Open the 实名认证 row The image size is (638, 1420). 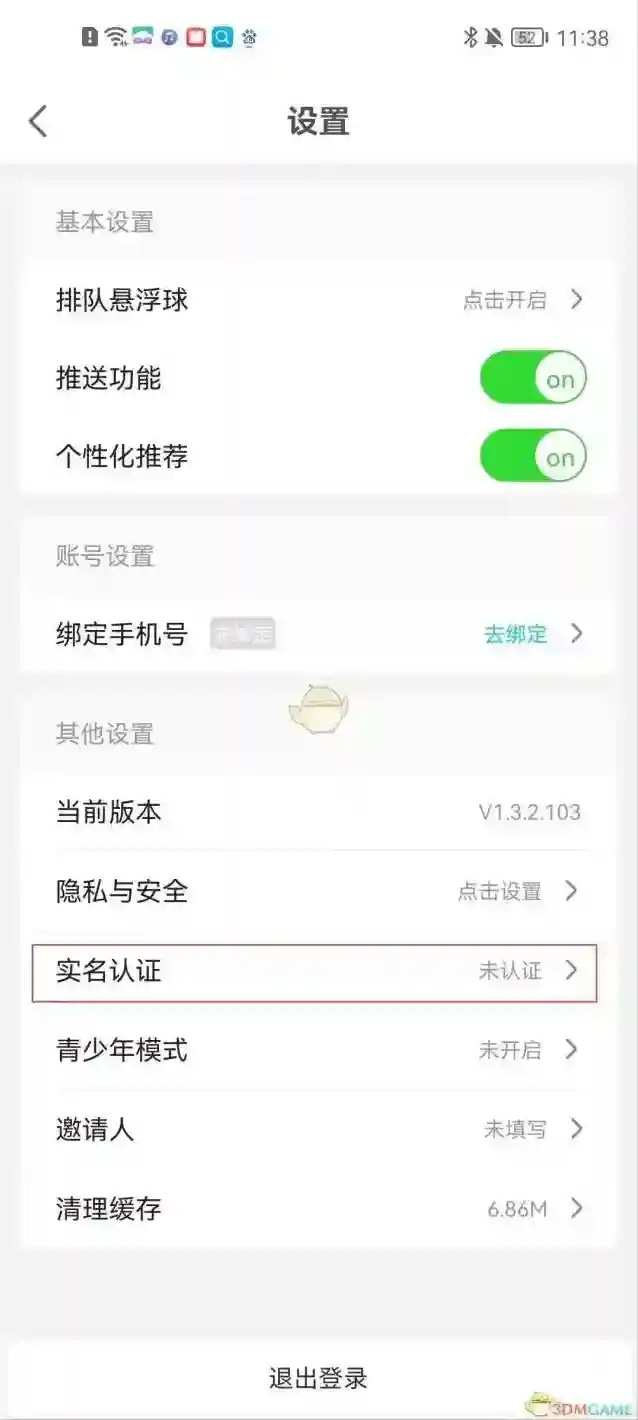coord(315,971)
